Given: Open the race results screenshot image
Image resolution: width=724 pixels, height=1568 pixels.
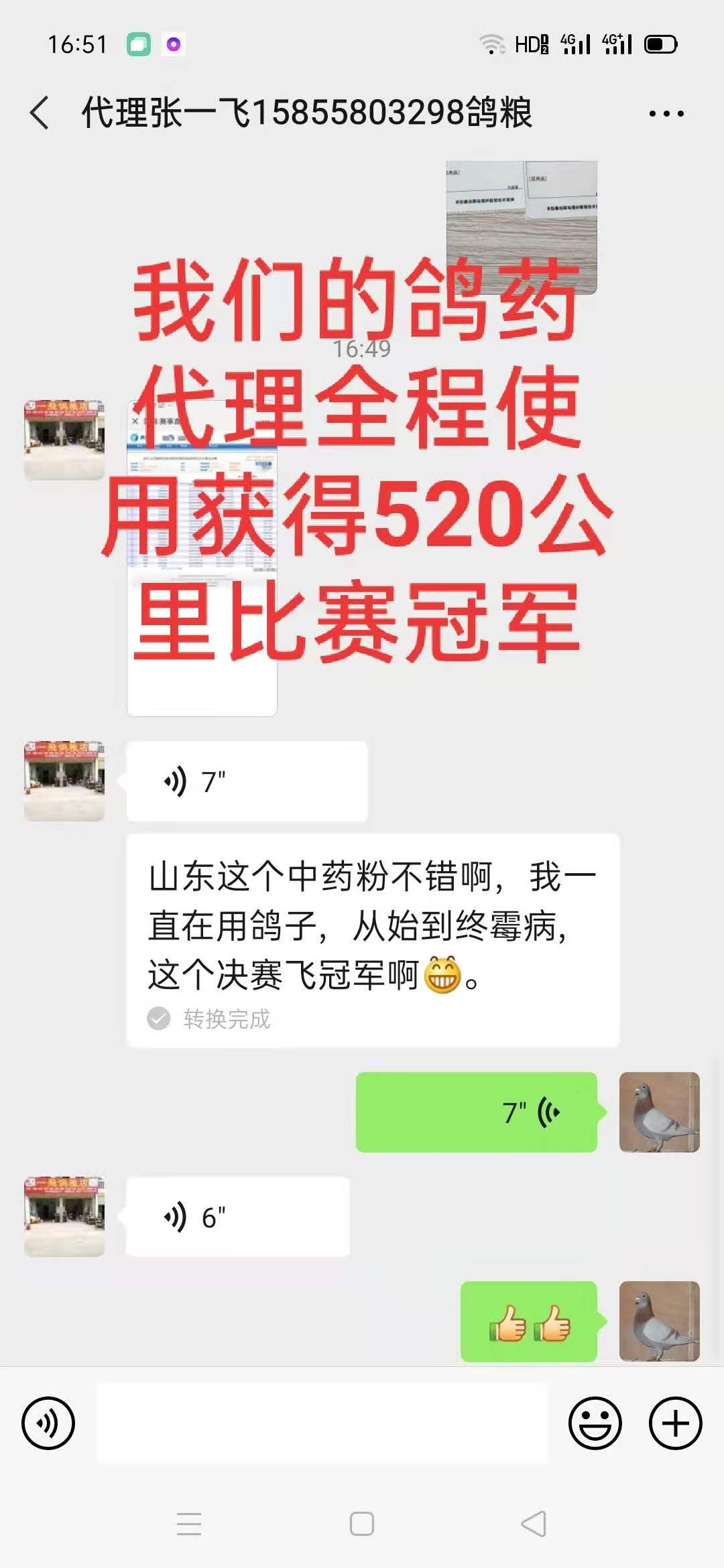Looking at the screenshot, I should pos(202,559).
